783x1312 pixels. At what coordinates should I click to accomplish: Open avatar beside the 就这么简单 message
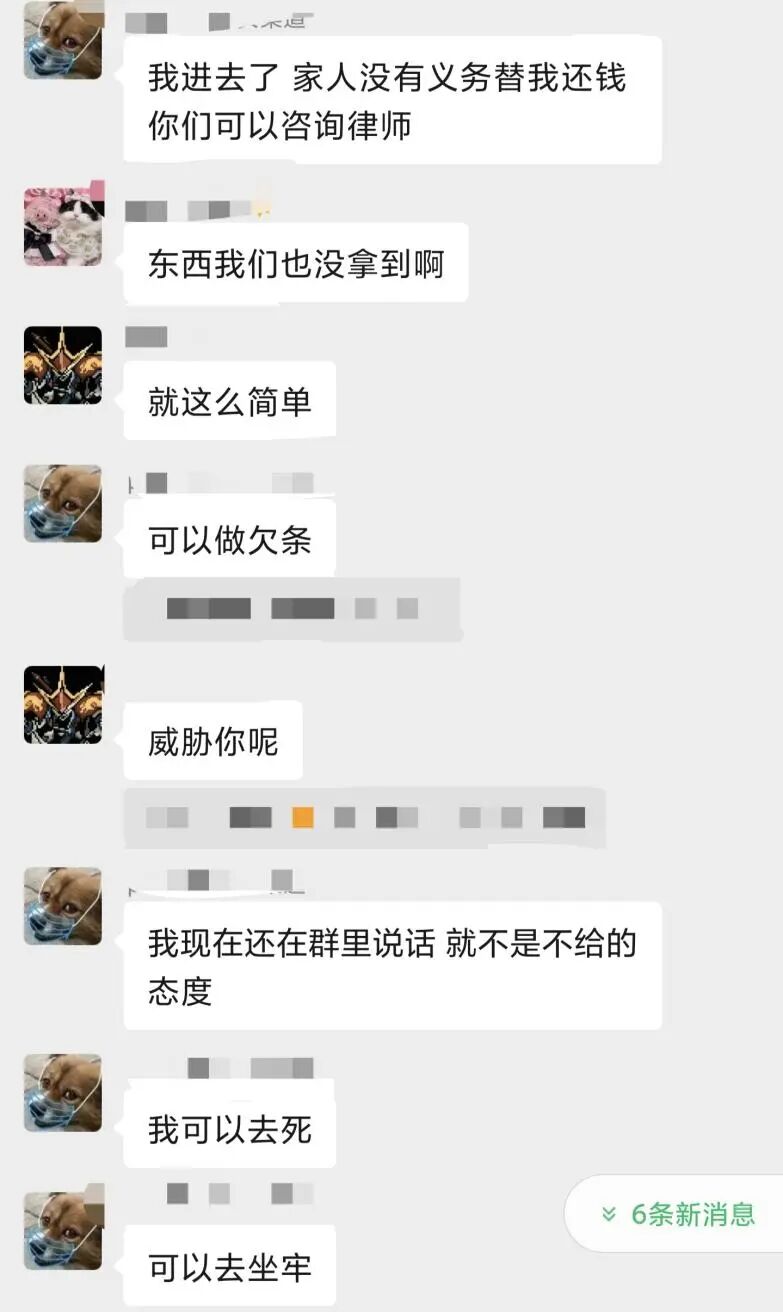[63, 365]
